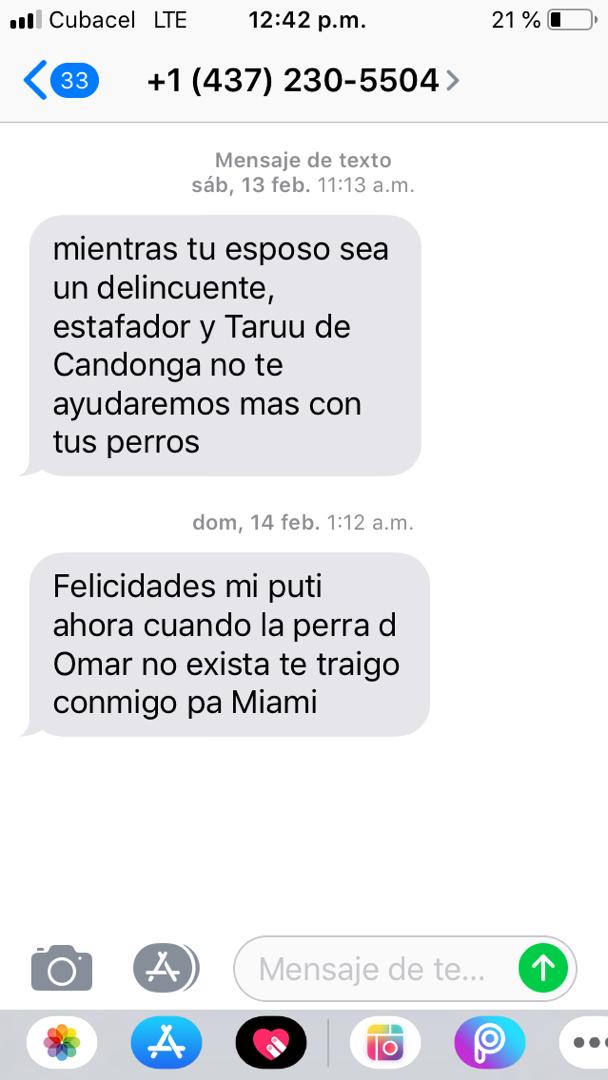The width and height of the screenshot is (608, 1080).
Task: Select the black heart app in the drawer
Action: tap(271, 1044)
